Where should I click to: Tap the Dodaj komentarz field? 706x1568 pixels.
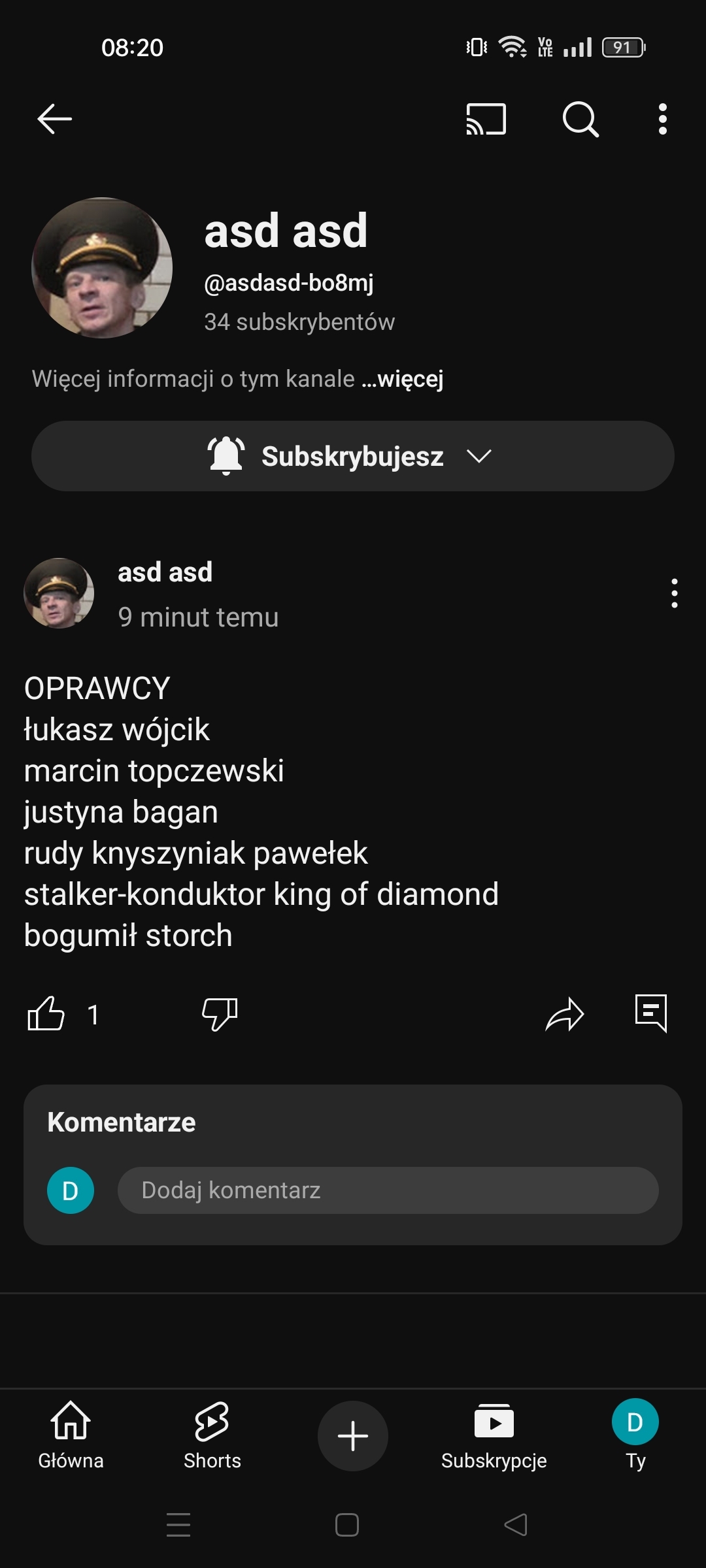[x=388, y=1190]
